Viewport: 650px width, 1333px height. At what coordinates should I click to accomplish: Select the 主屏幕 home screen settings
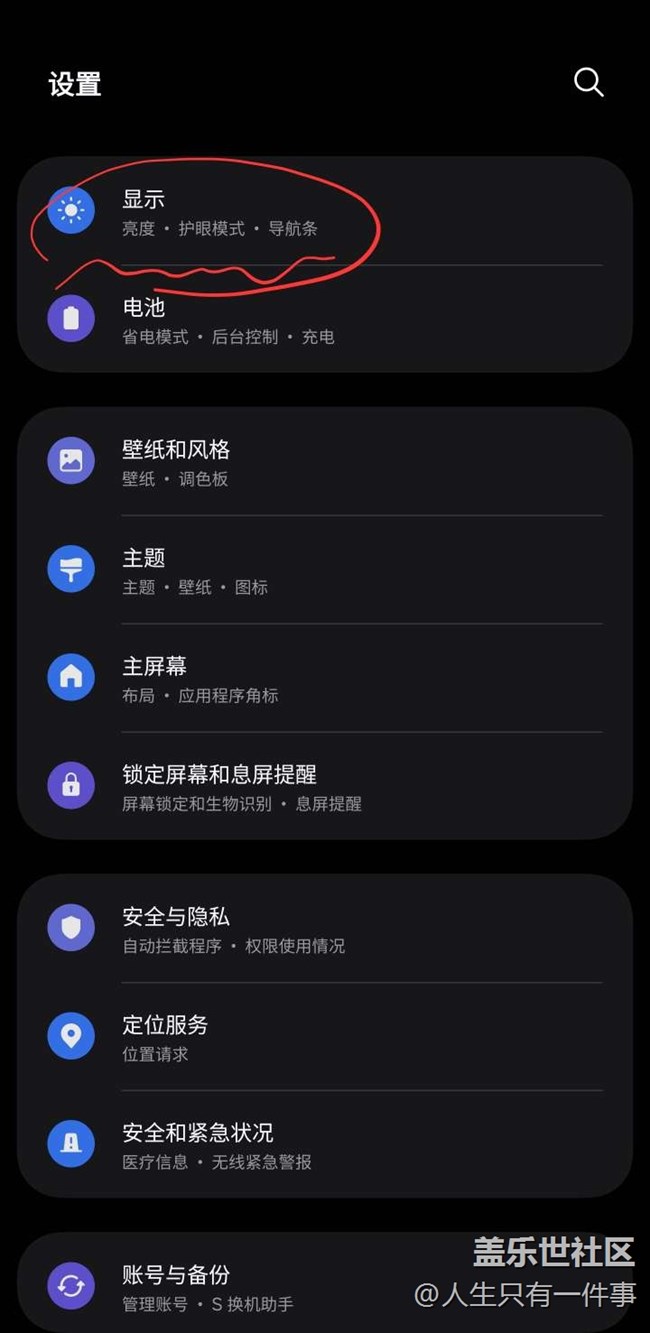click(x=324, y=678)
